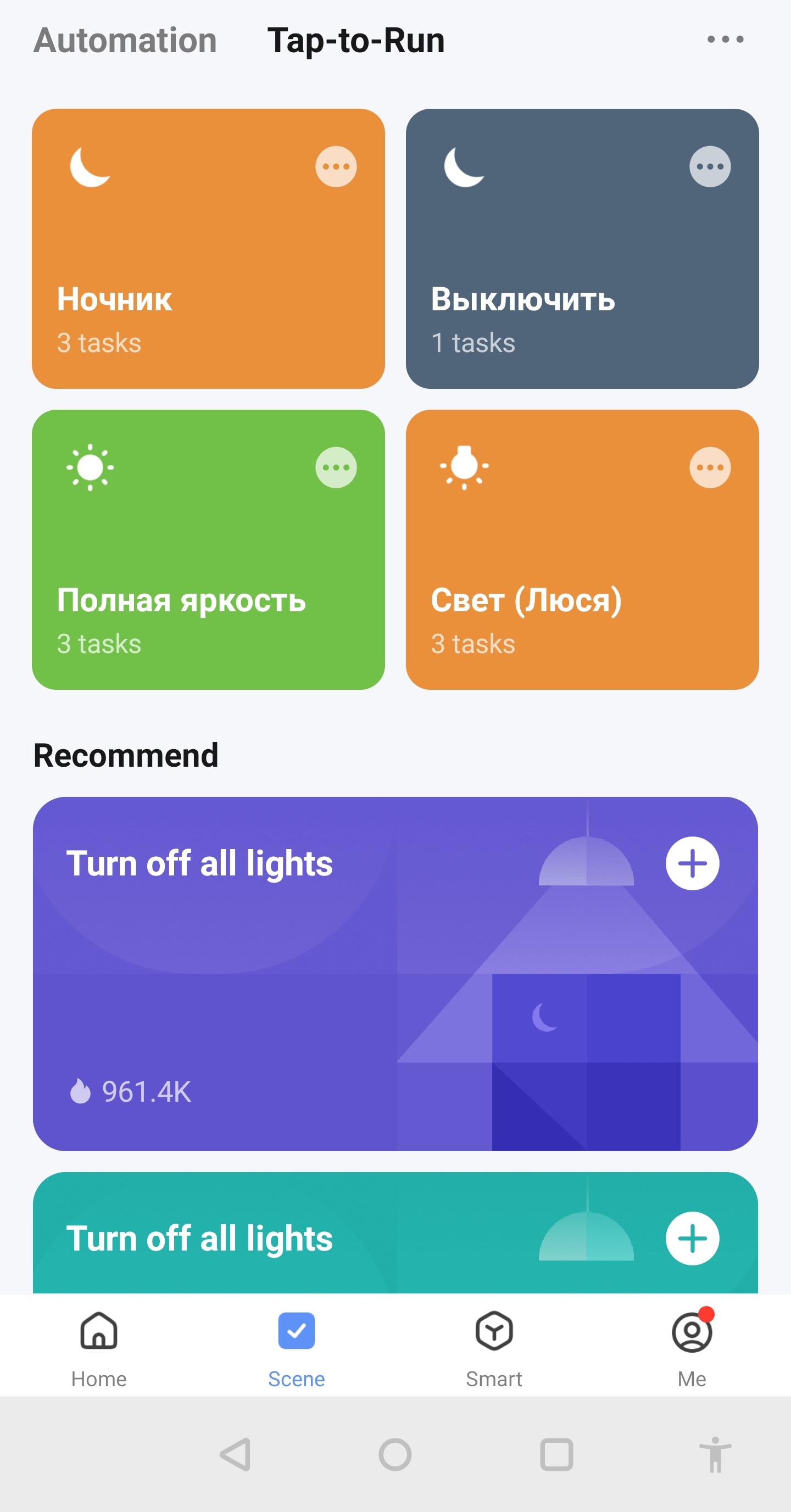Open the system recent apps view

(x=556, y=1454)
